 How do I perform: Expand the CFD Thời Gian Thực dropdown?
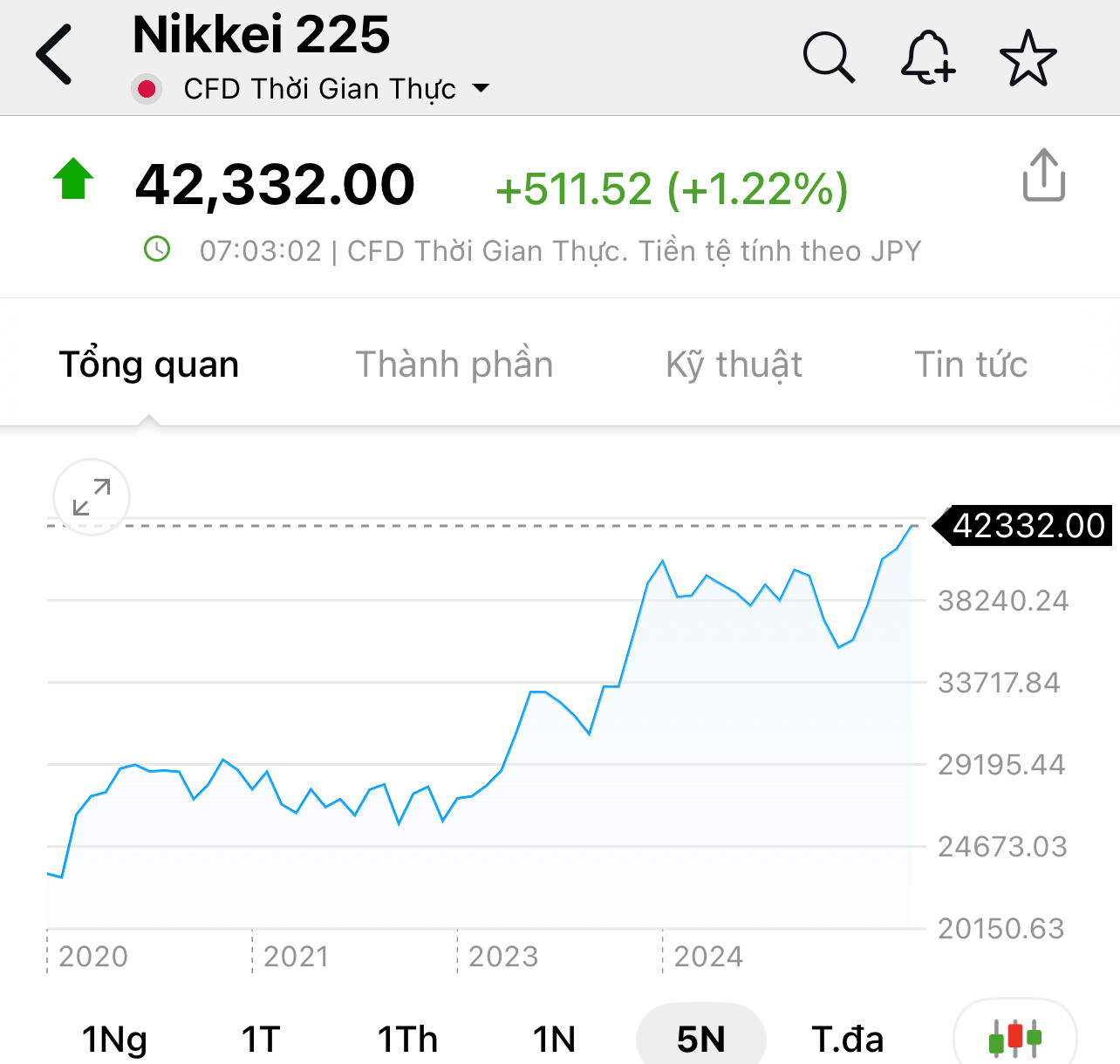[481, 88]
